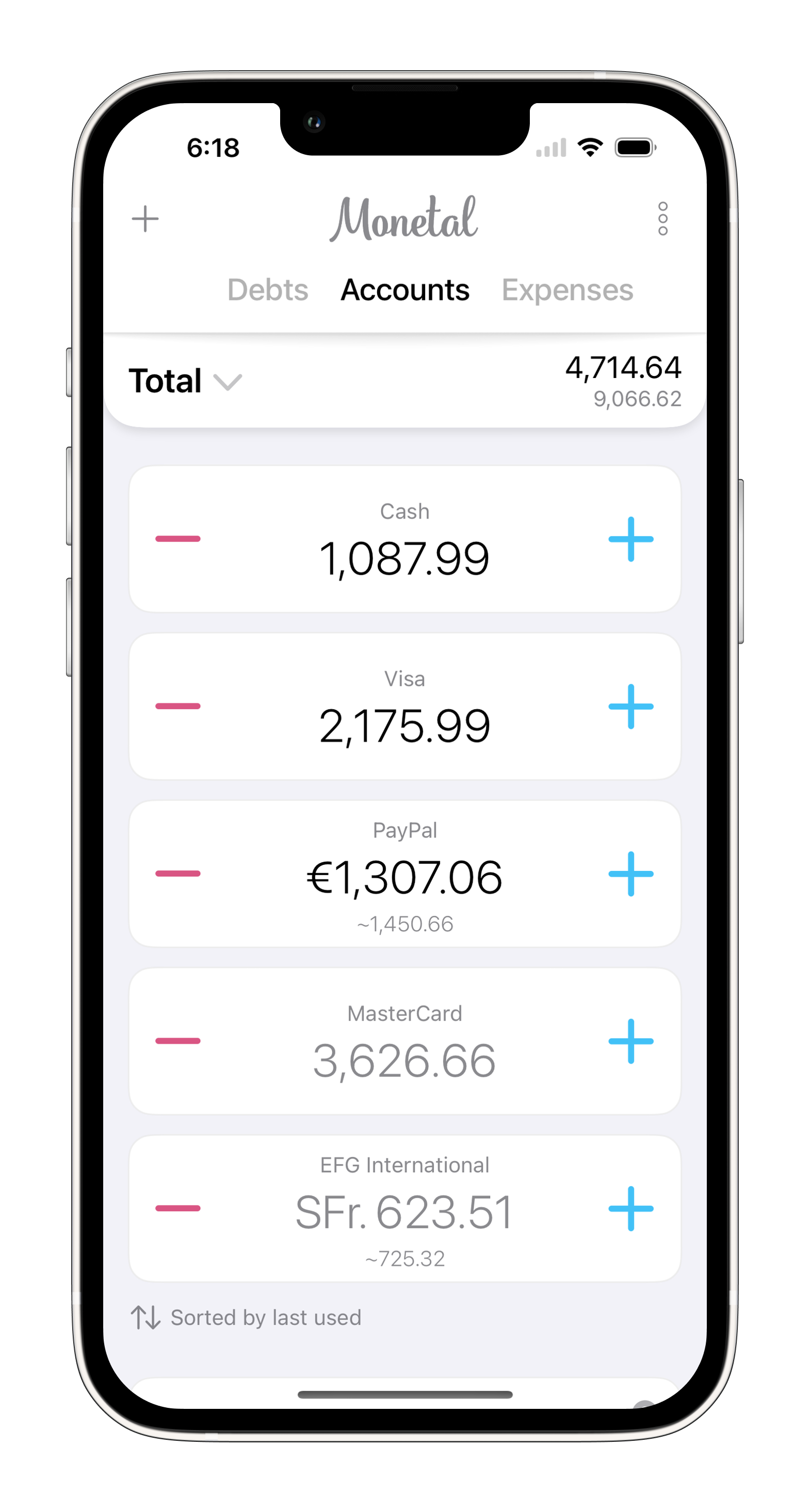
Task: Add funds to the Visa account
Action: [x=631, y=706]
